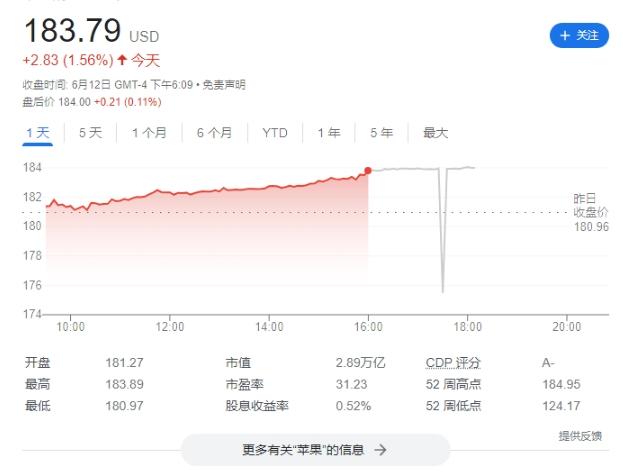Switch to the 5 天 range tab
623x475 pixels.
tap(90, 132)
